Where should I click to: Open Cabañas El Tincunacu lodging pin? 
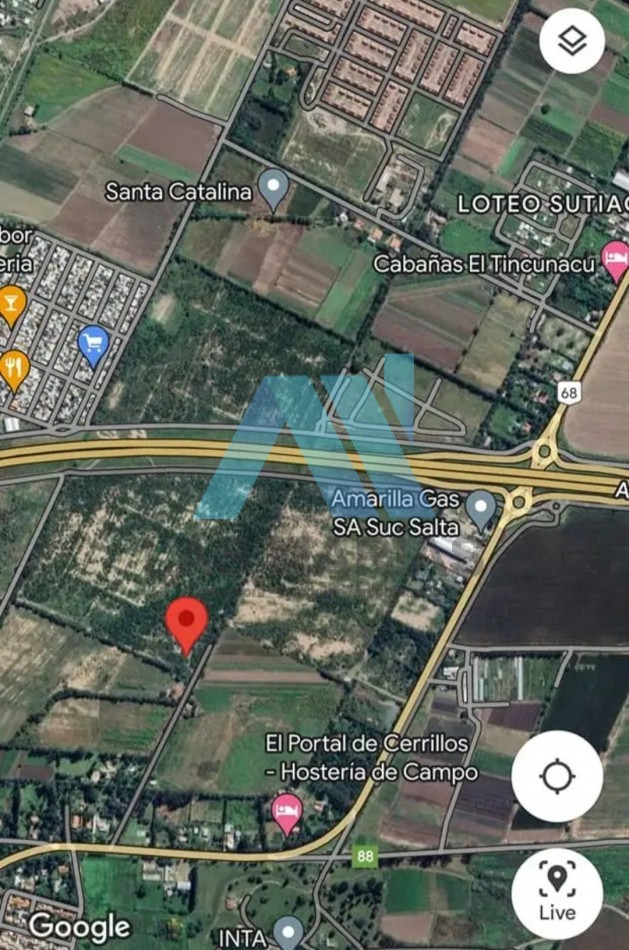pos(615,260)
